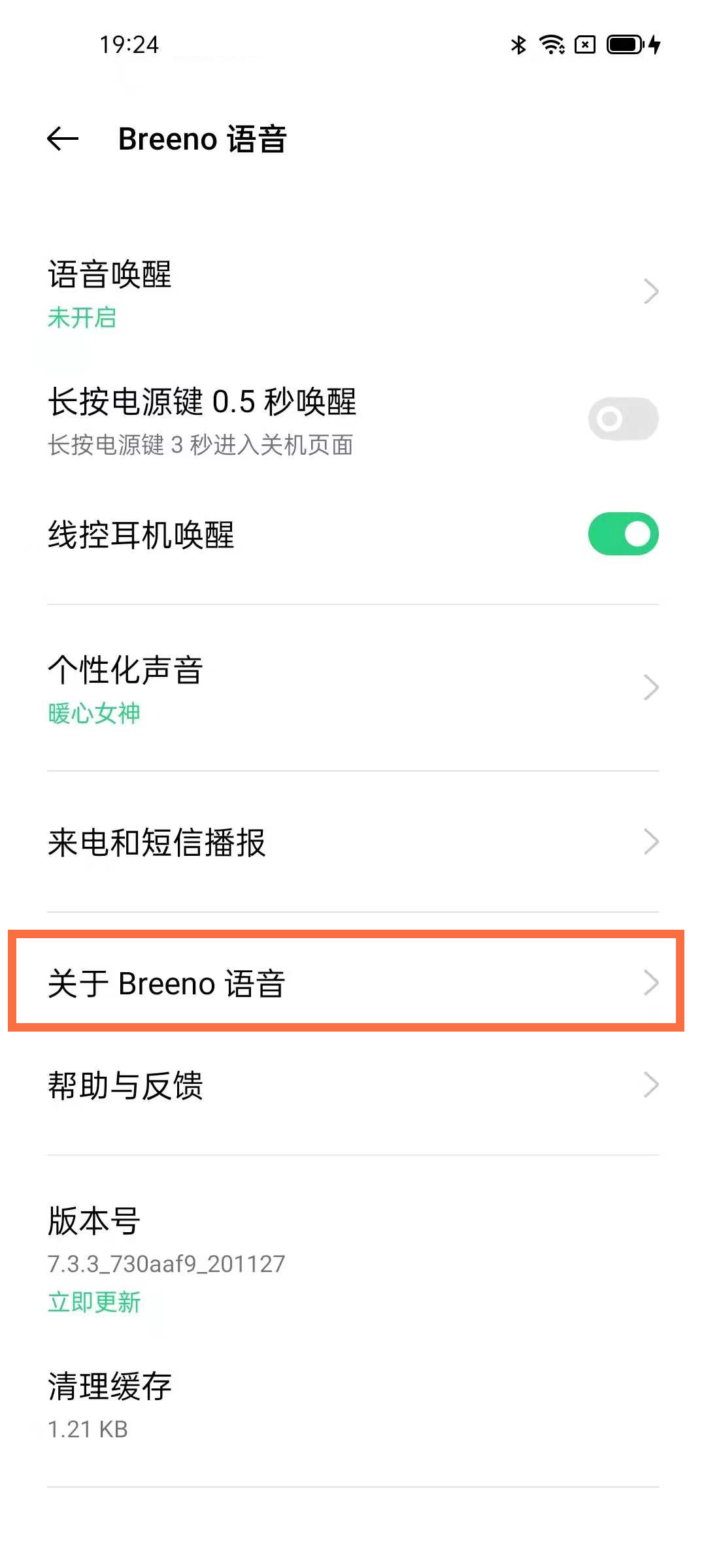Click the back arrow to exit Breeno settings
This screenshot has width=706, height=1568.
point(63,138)
